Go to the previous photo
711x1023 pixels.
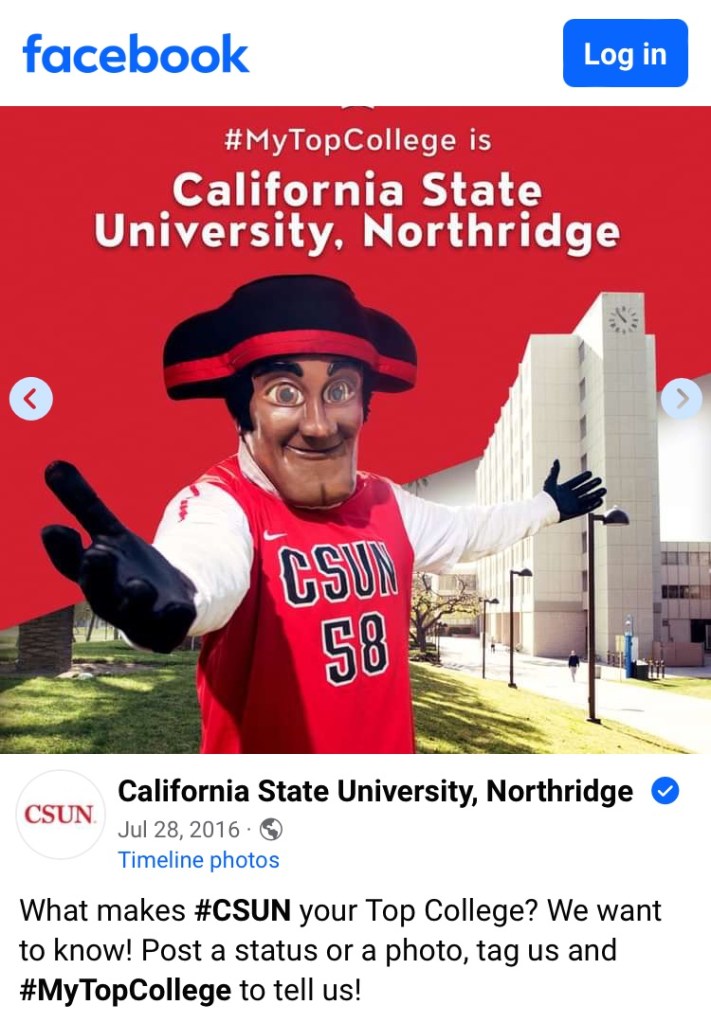[x=31, y=400]
